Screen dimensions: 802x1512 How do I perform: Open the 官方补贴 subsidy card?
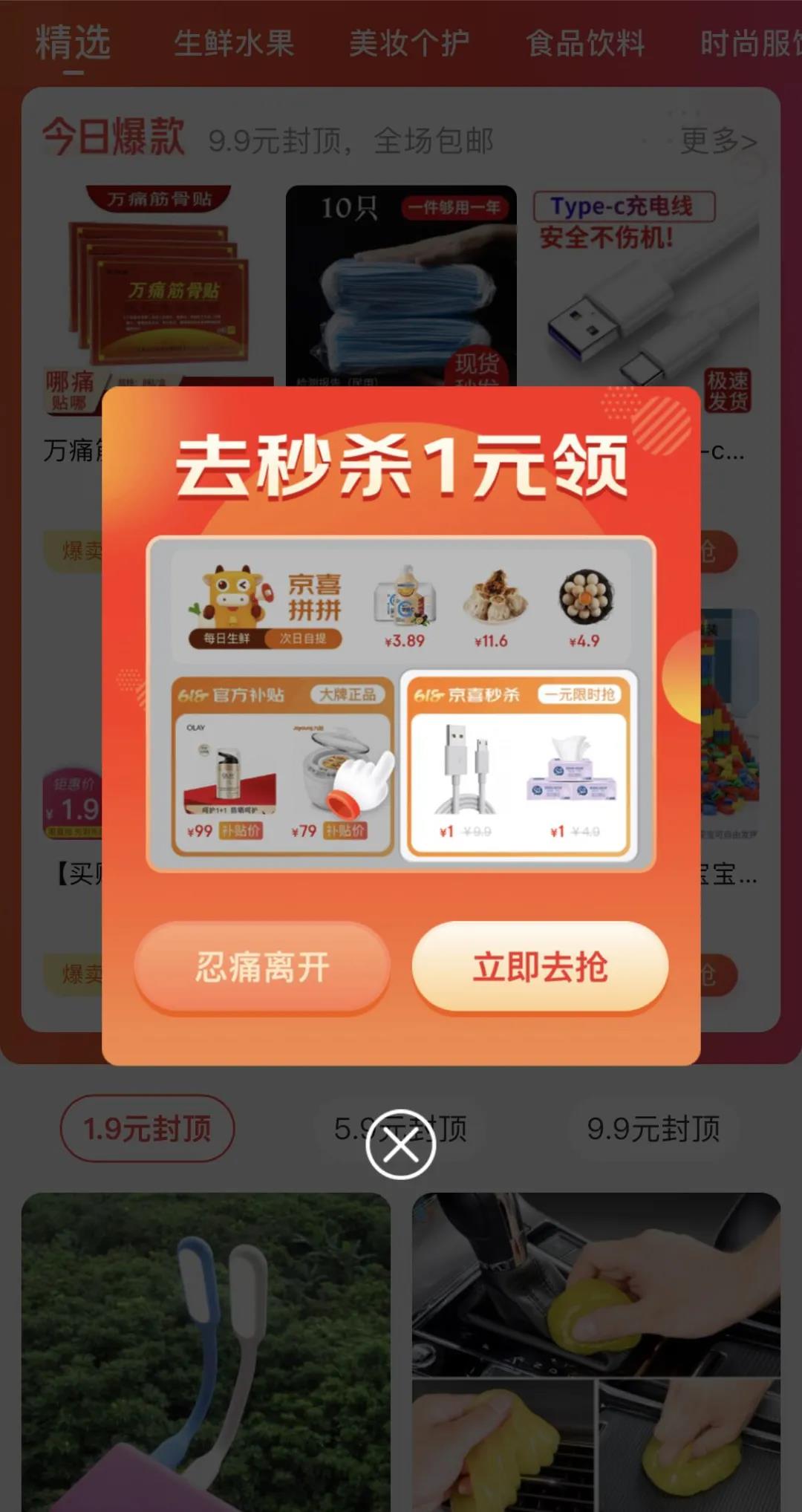pyautogui.click(x=282, y=766)
